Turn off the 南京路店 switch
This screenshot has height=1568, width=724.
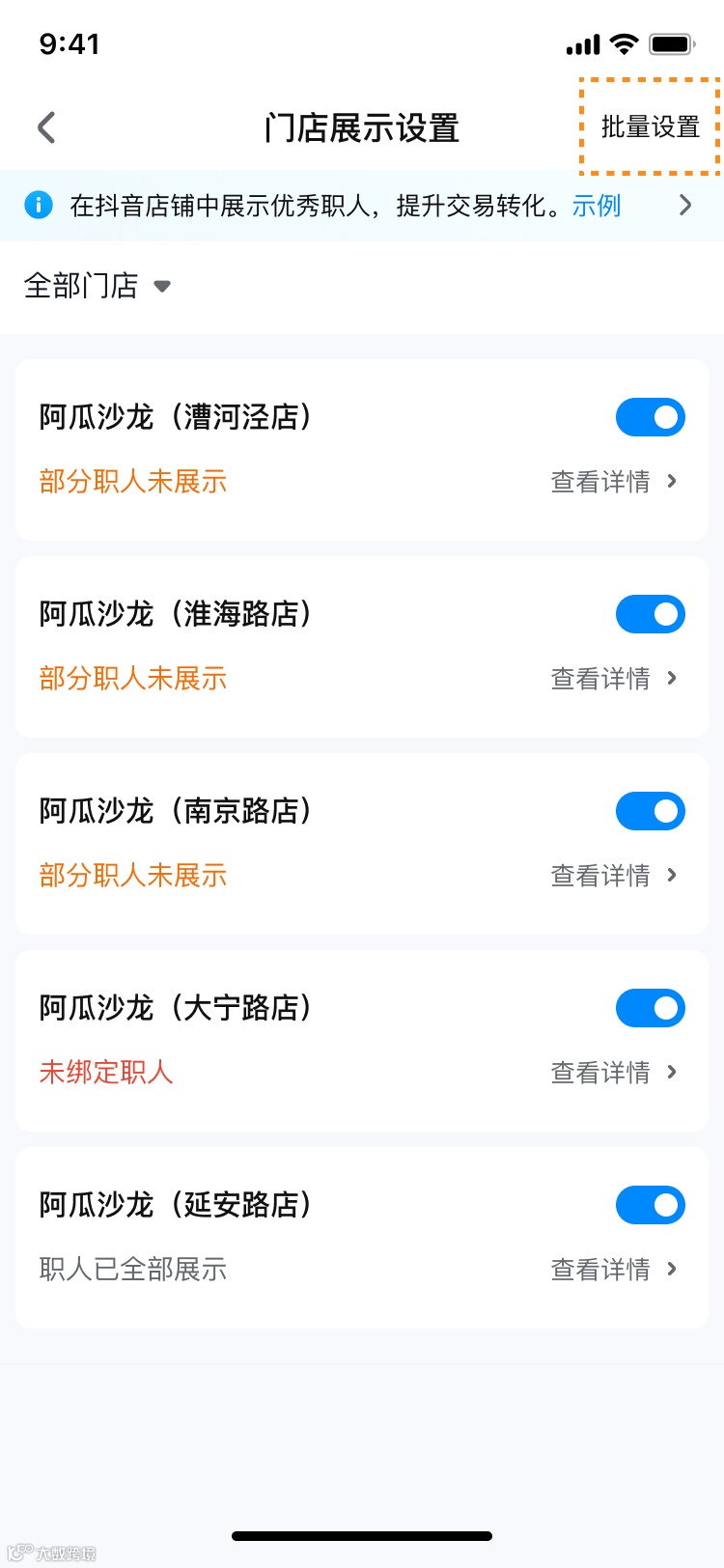click(650, 811)
